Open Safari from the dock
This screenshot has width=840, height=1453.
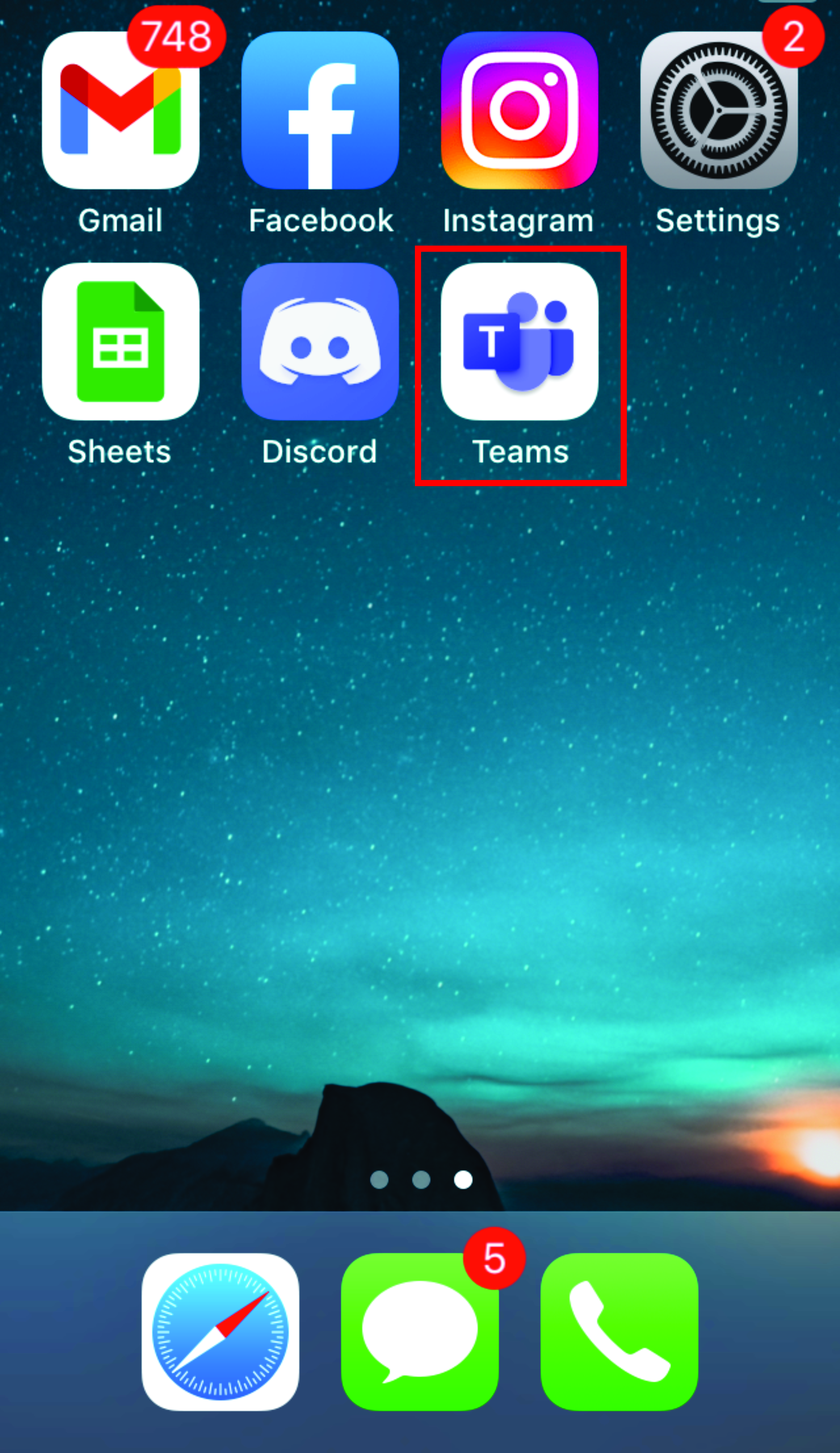tap(220, 1331)
